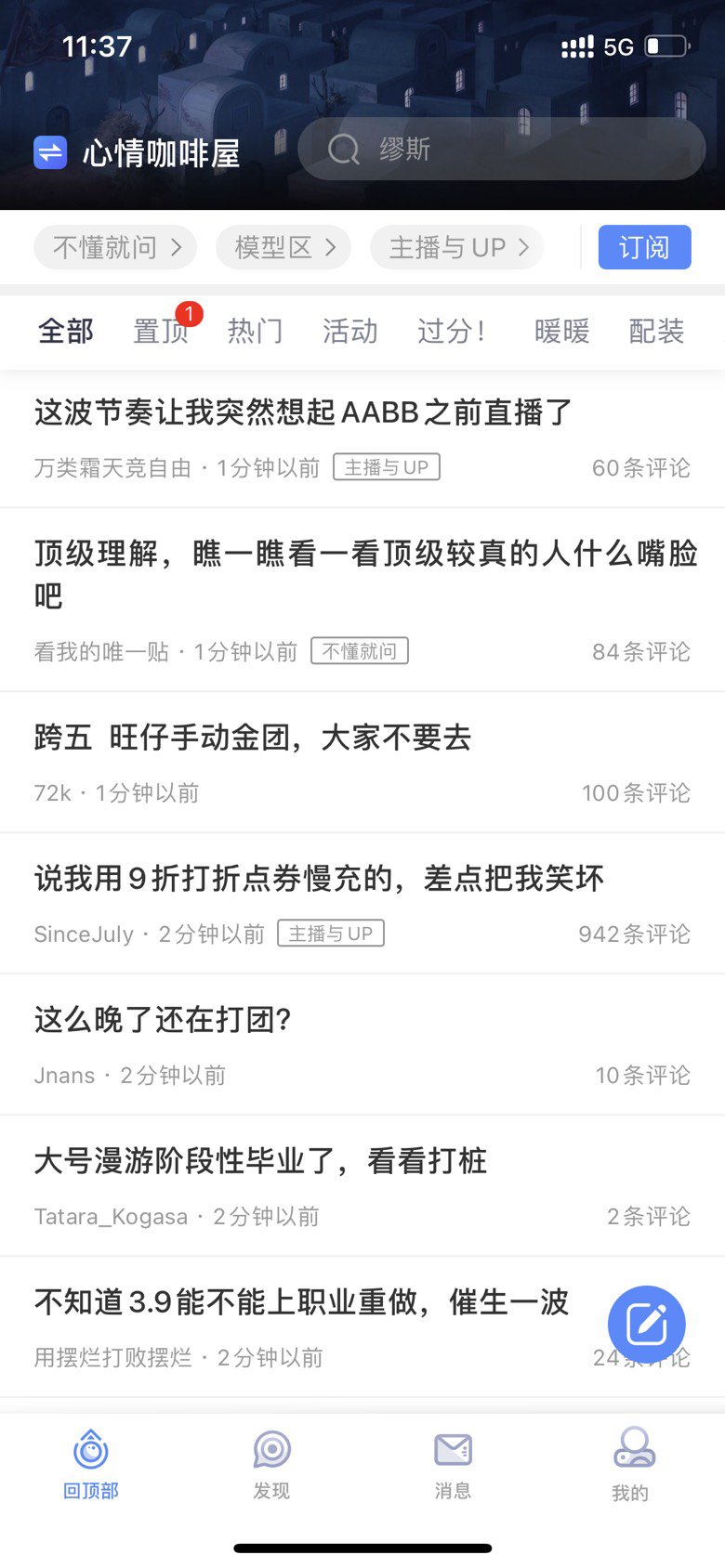This screenshot has width=725, height=1568.
Task: Open the post 这么晚了还在打团?
Action: (x=362, y=1045)
